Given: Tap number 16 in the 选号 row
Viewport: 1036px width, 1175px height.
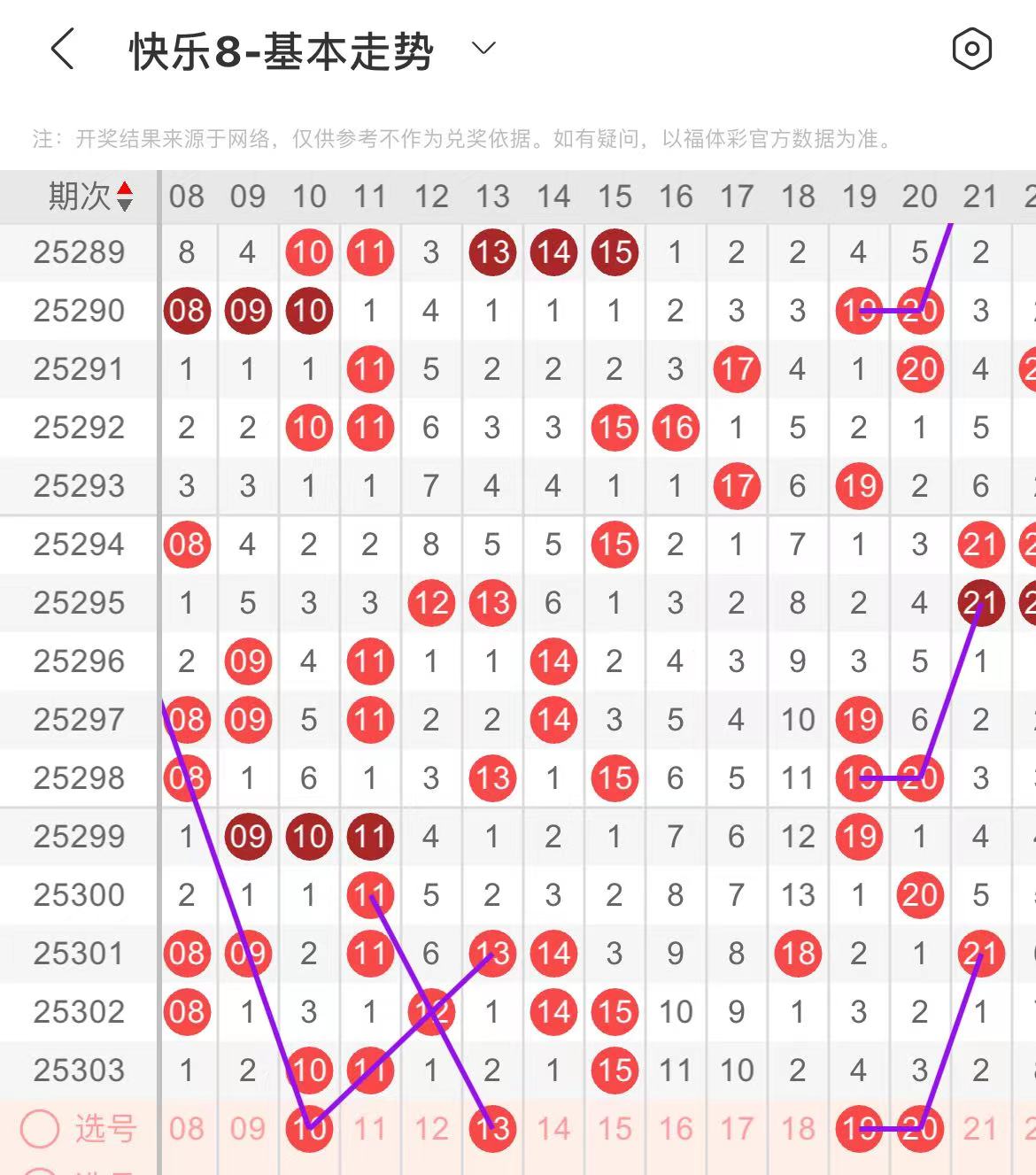Looking at the screenshot, I should pos(676,1129).
